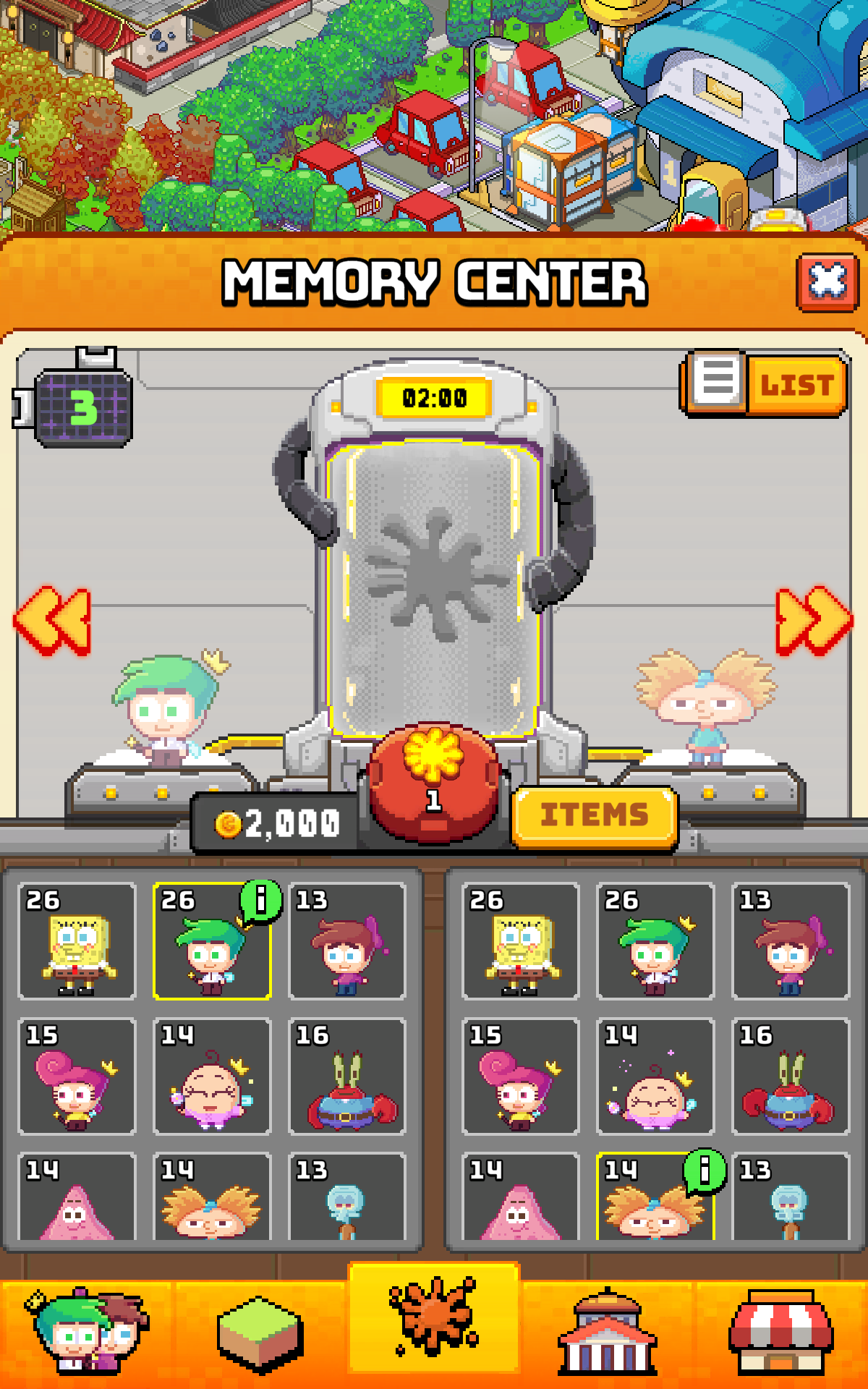This screenshot has width=868, height=1389.
Task: Close the Memory Center window
Action: point(827,281)
